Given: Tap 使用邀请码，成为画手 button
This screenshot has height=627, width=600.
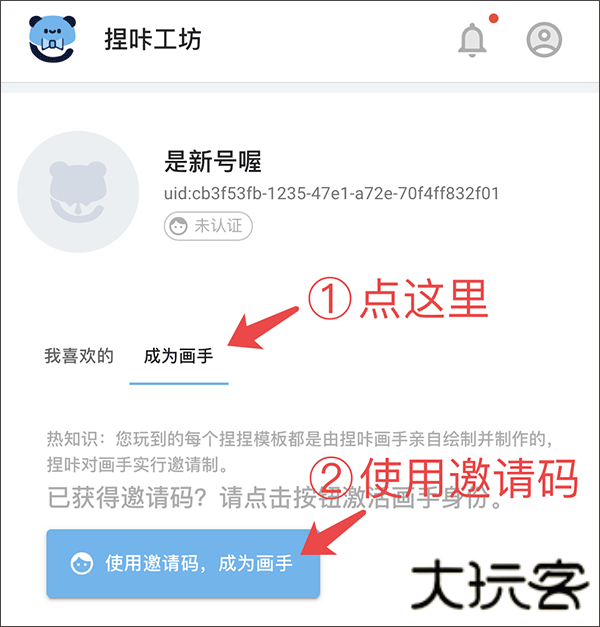Looking at the screenshot, I should [x=183, y=564].
